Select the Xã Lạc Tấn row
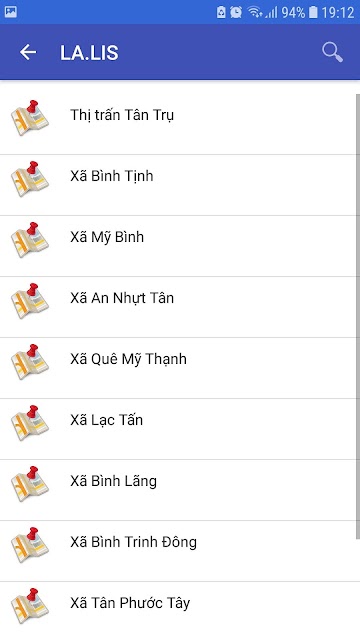This screenshot has width=360, height=640. [x=178, y=429]
